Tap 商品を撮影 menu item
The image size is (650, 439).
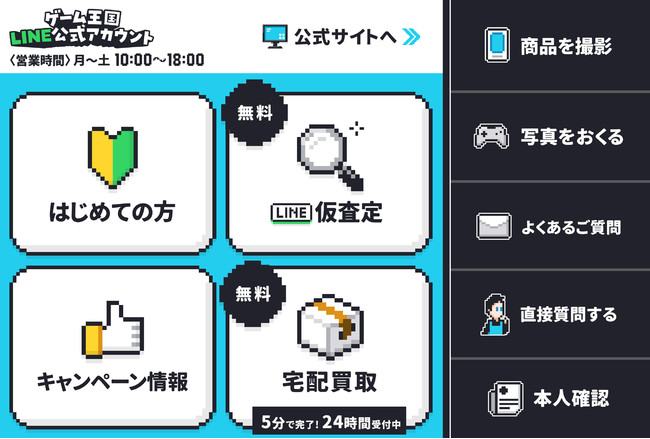click(x=550, y=46)
